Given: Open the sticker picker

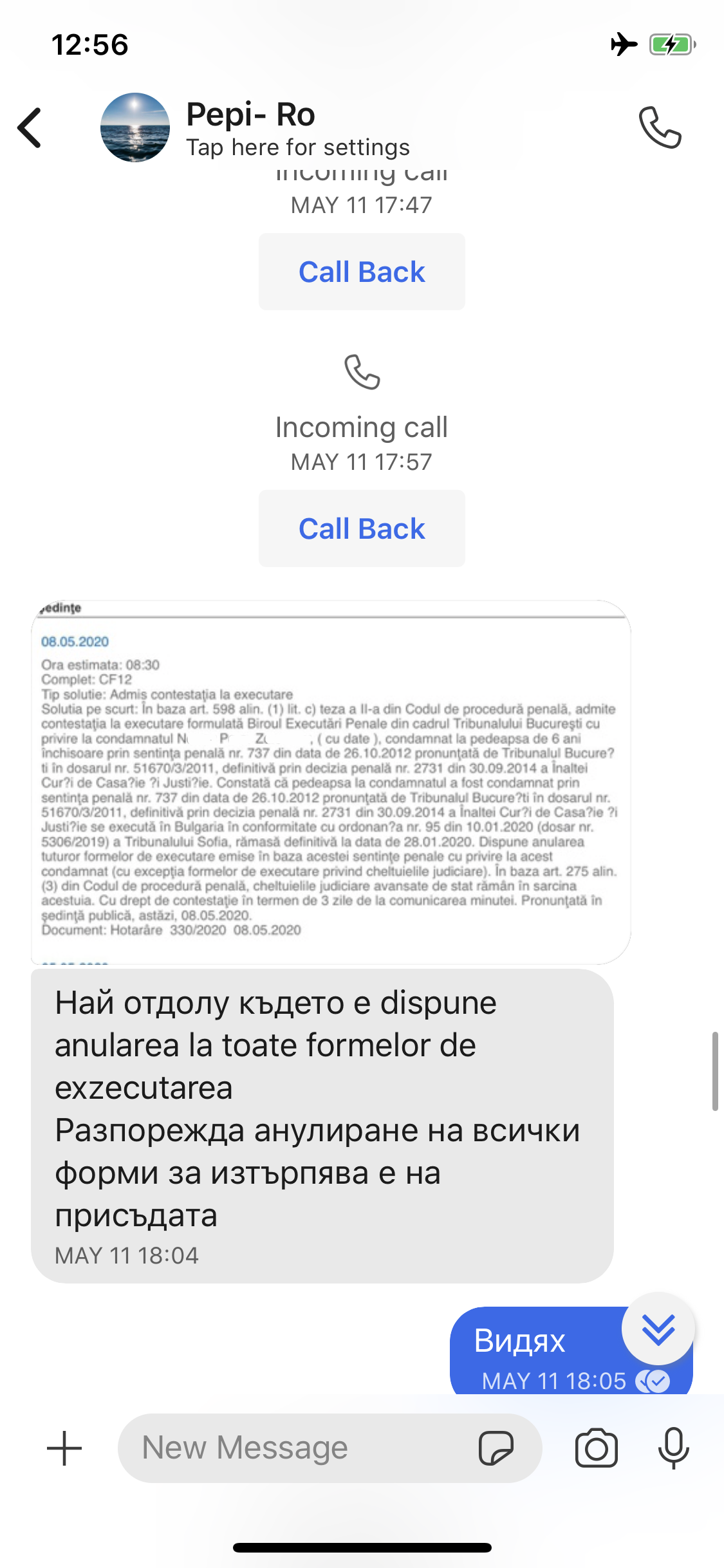Looking at the screenshot, I should point(496,1448).
